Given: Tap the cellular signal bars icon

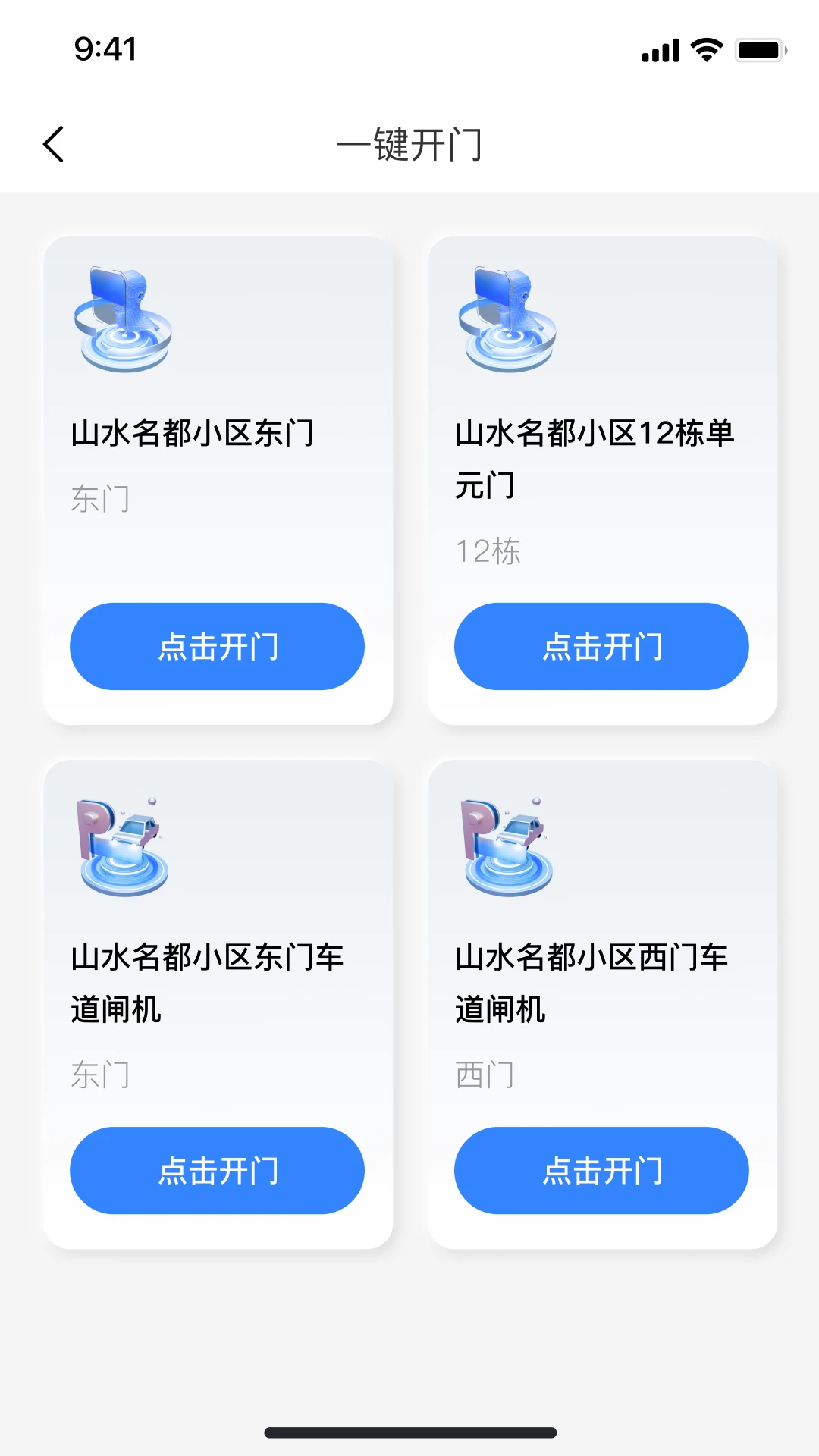Looking at the screenshot, I should [659, 50].
